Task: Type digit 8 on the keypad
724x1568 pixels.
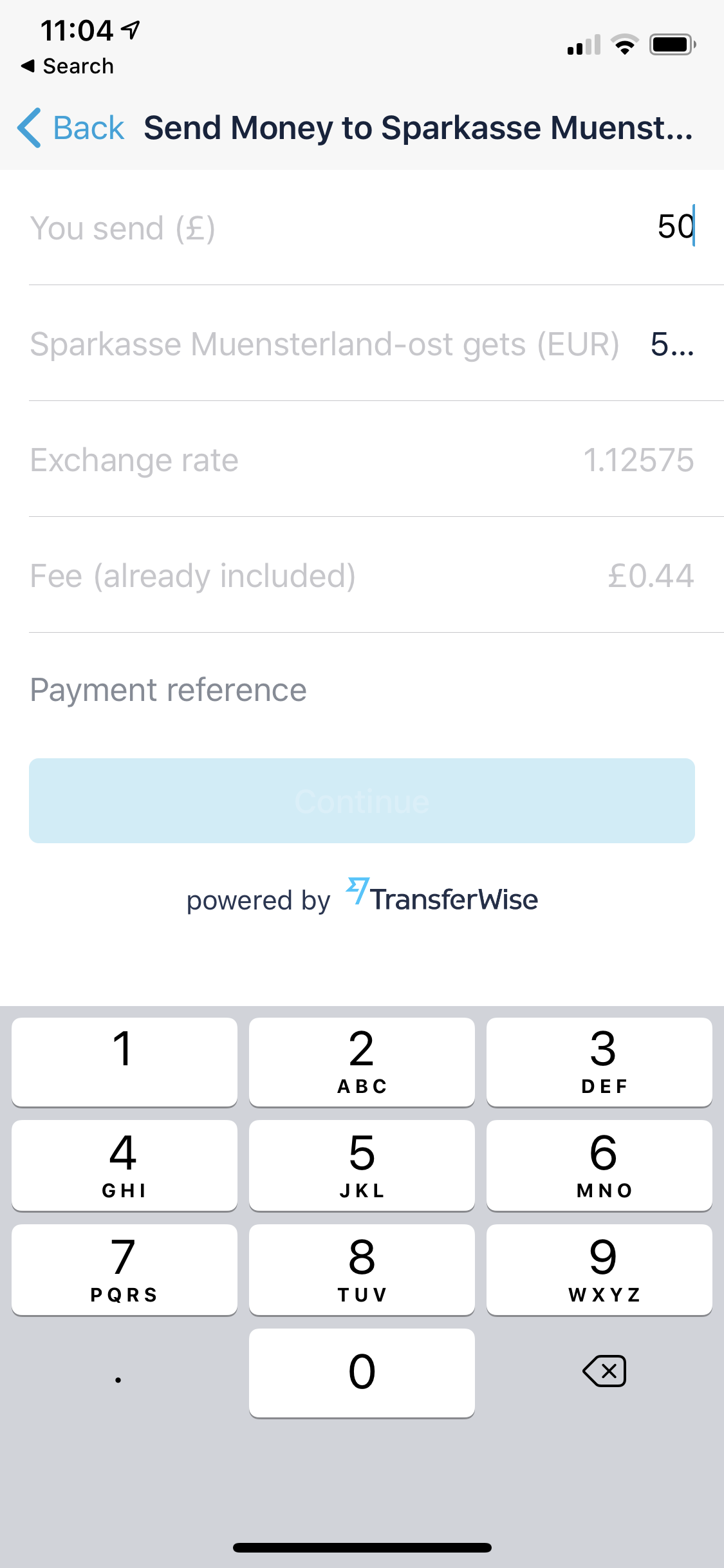Action: coord(362,1269)
